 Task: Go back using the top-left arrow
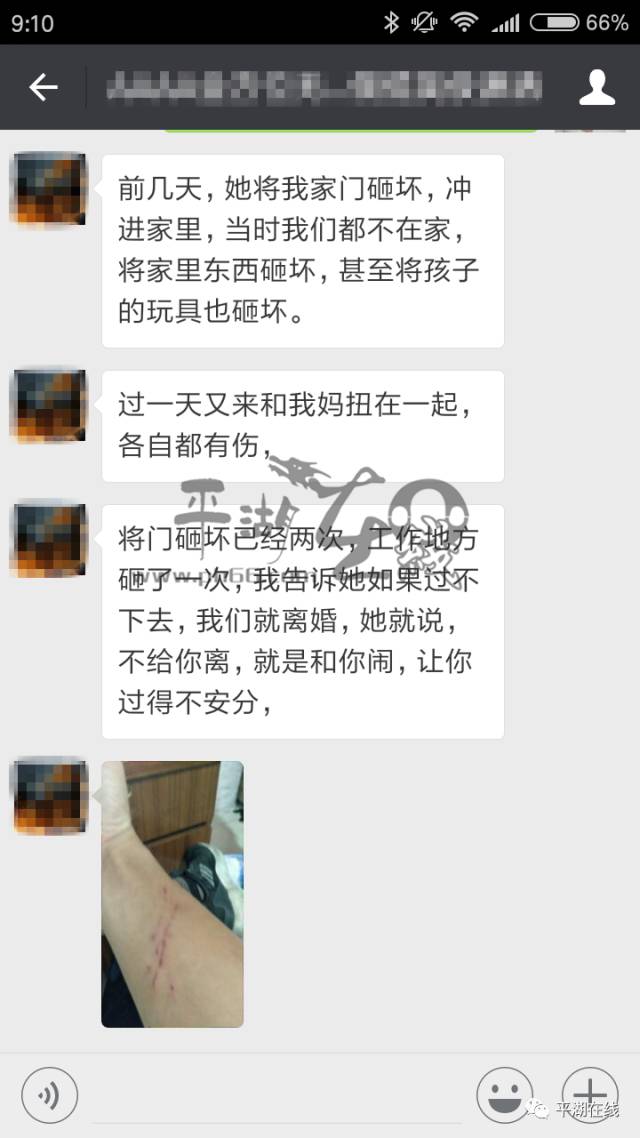(43, 88)
